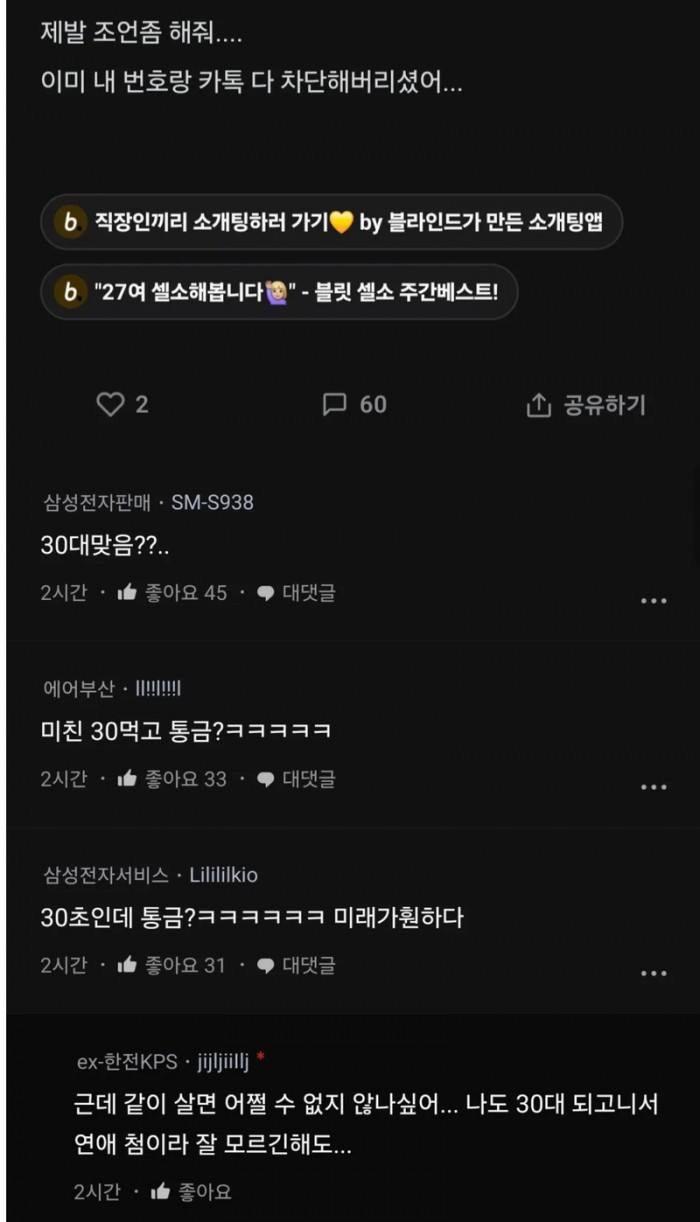
Task: Open the post's 60 comments
Action: click(x=354, y=405)
